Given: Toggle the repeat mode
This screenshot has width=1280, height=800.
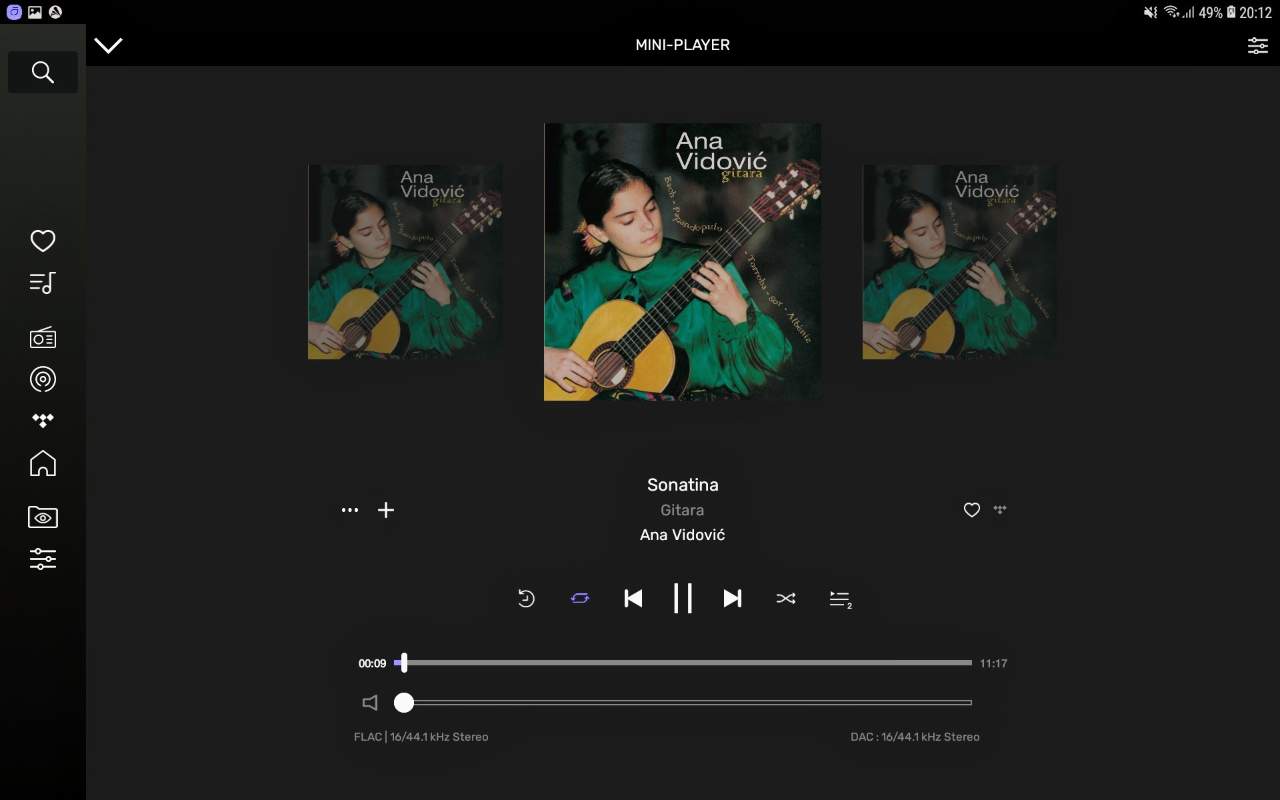Looking at the screenshot, I should click(x=580, y=598).
